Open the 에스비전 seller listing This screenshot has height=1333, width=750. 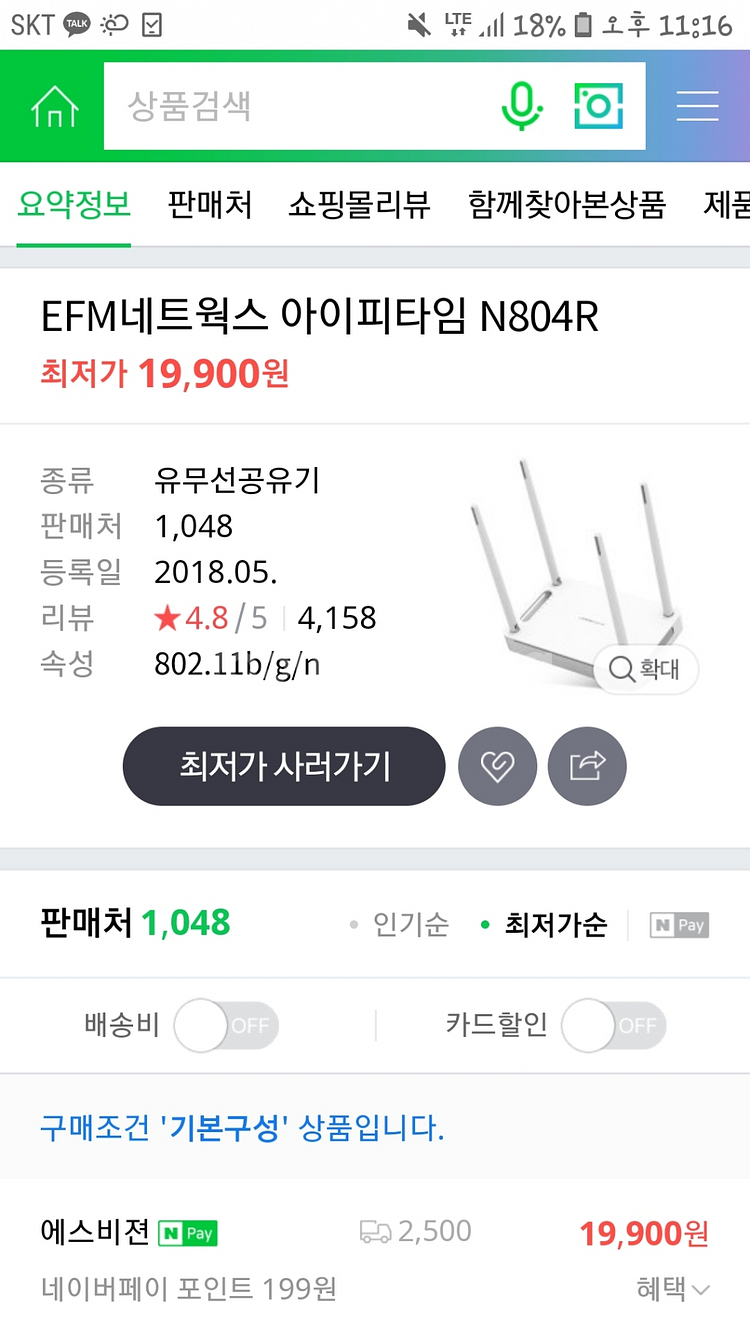click(x=96, y=1232)
